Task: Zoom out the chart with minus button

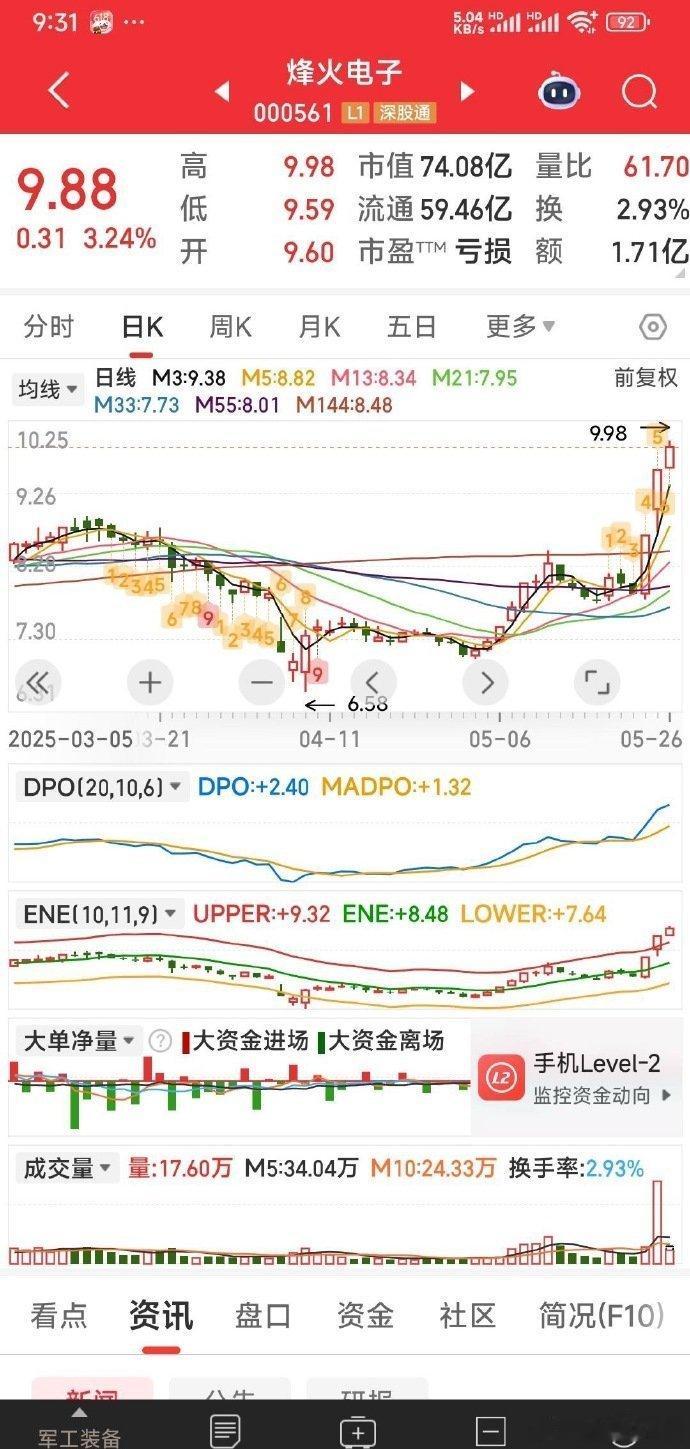Action: (262, 683)
